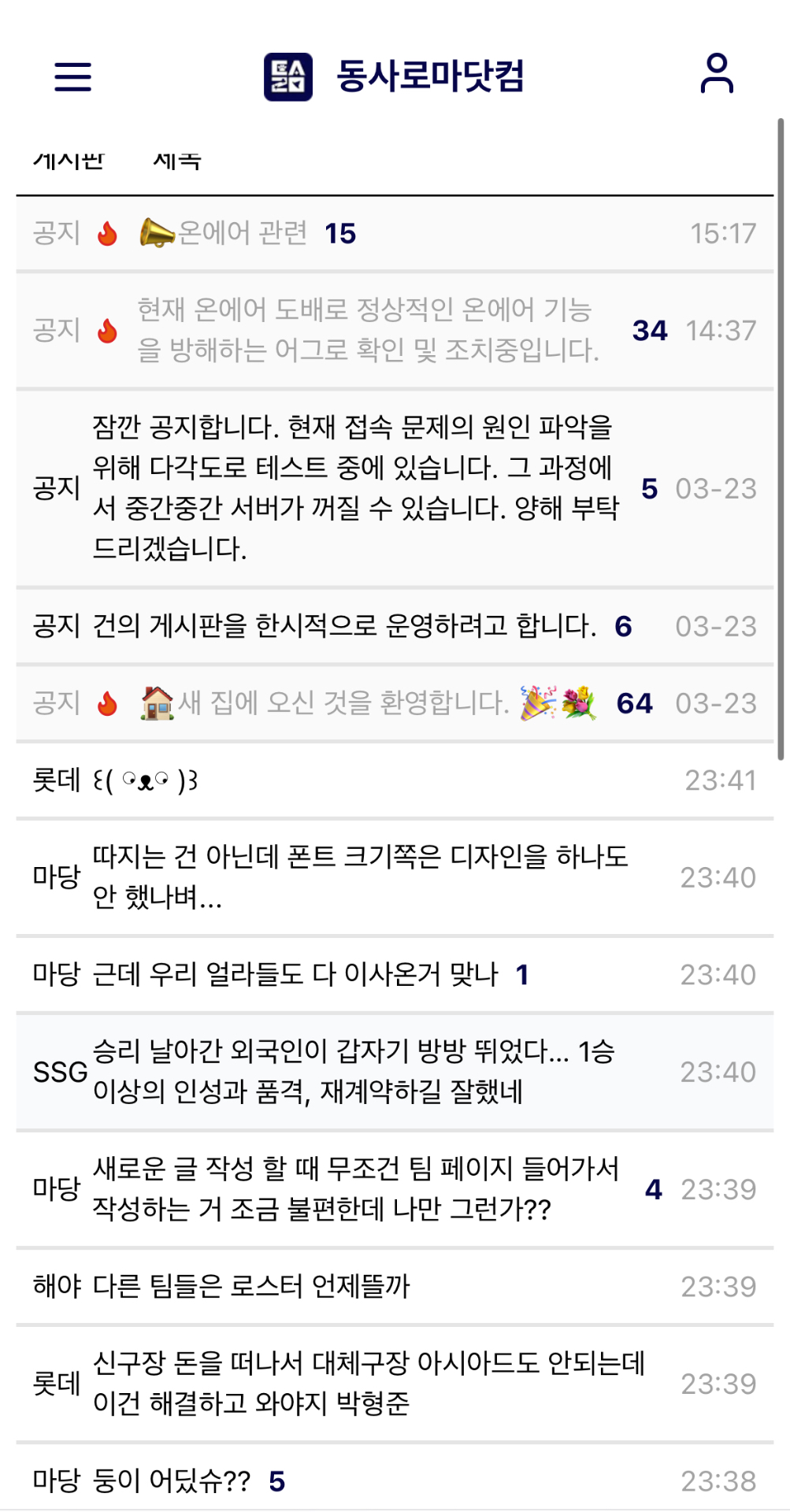The width and height of the screenshot is (790, 1512).
Task: Open the 롯데 emoticon post at 23:41
Action: pyautogui.click(x=146, y=780)
